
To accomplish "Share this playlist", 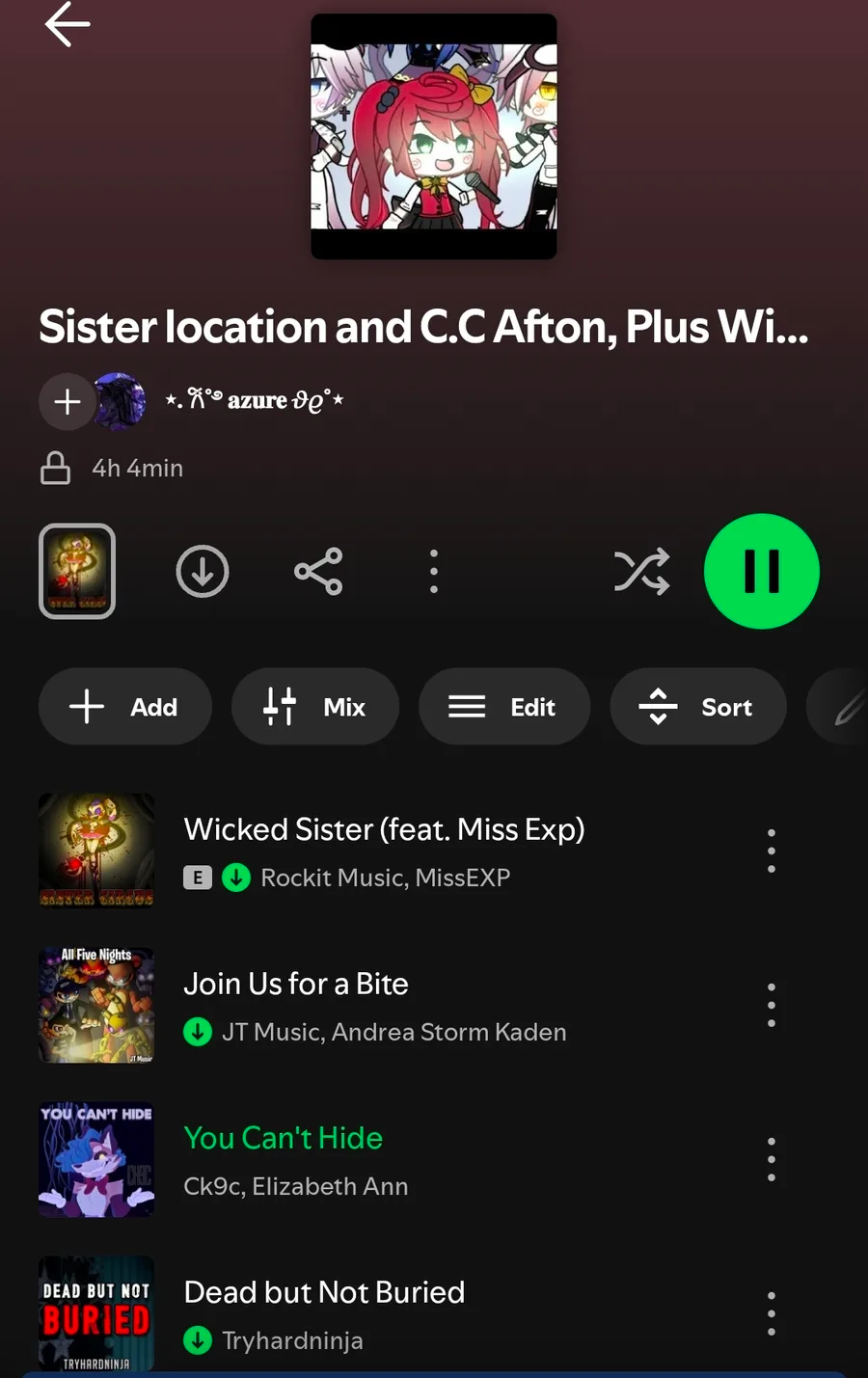I will tap(318, 572).
